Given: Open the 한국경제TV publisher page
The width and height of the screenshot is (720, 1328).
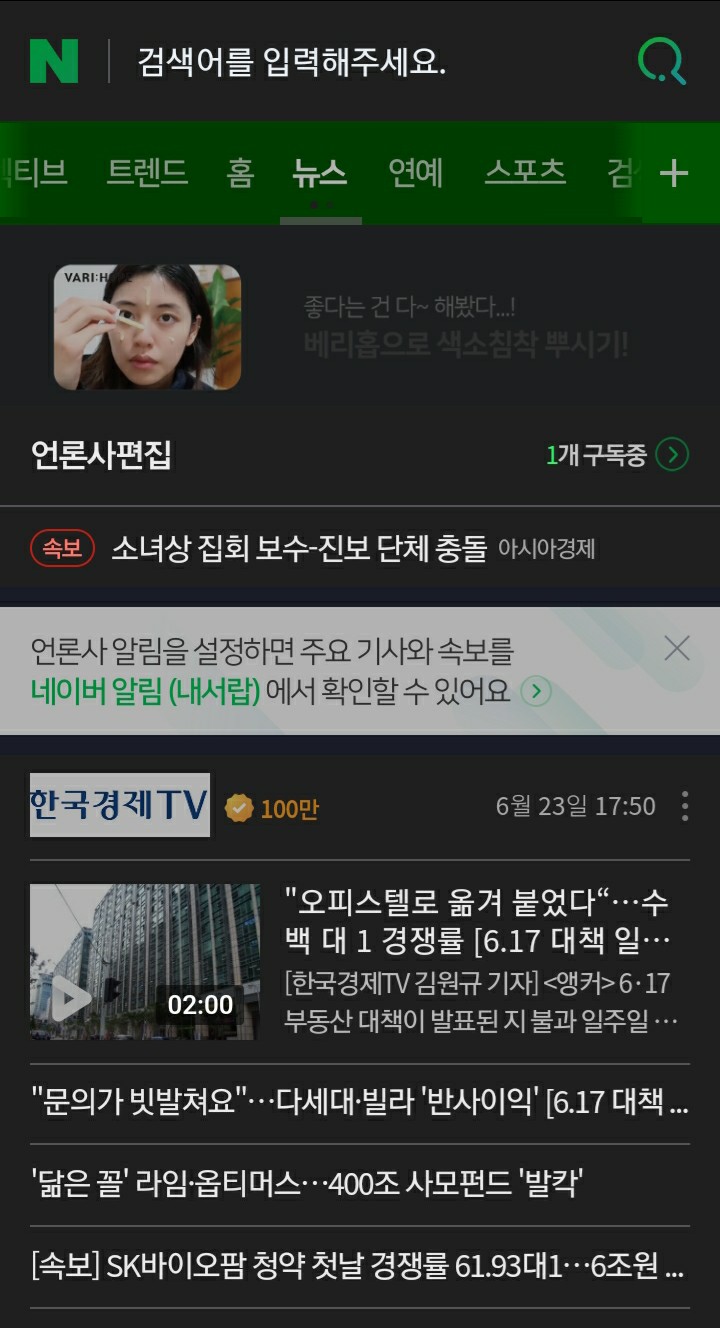Looking at the screenshot, I should pos(120,805).
